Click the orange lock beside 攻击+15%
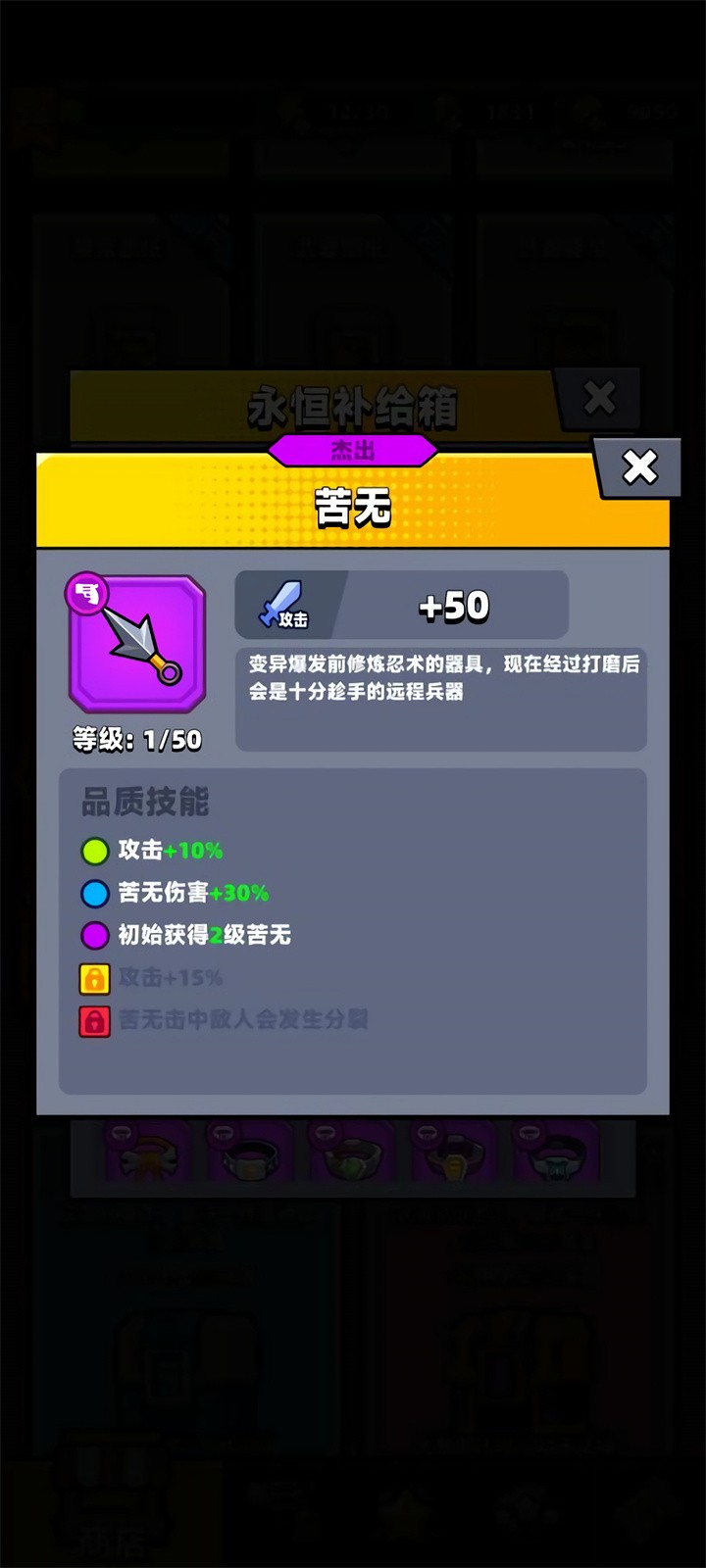706x1568 pixels. point(93,978)
